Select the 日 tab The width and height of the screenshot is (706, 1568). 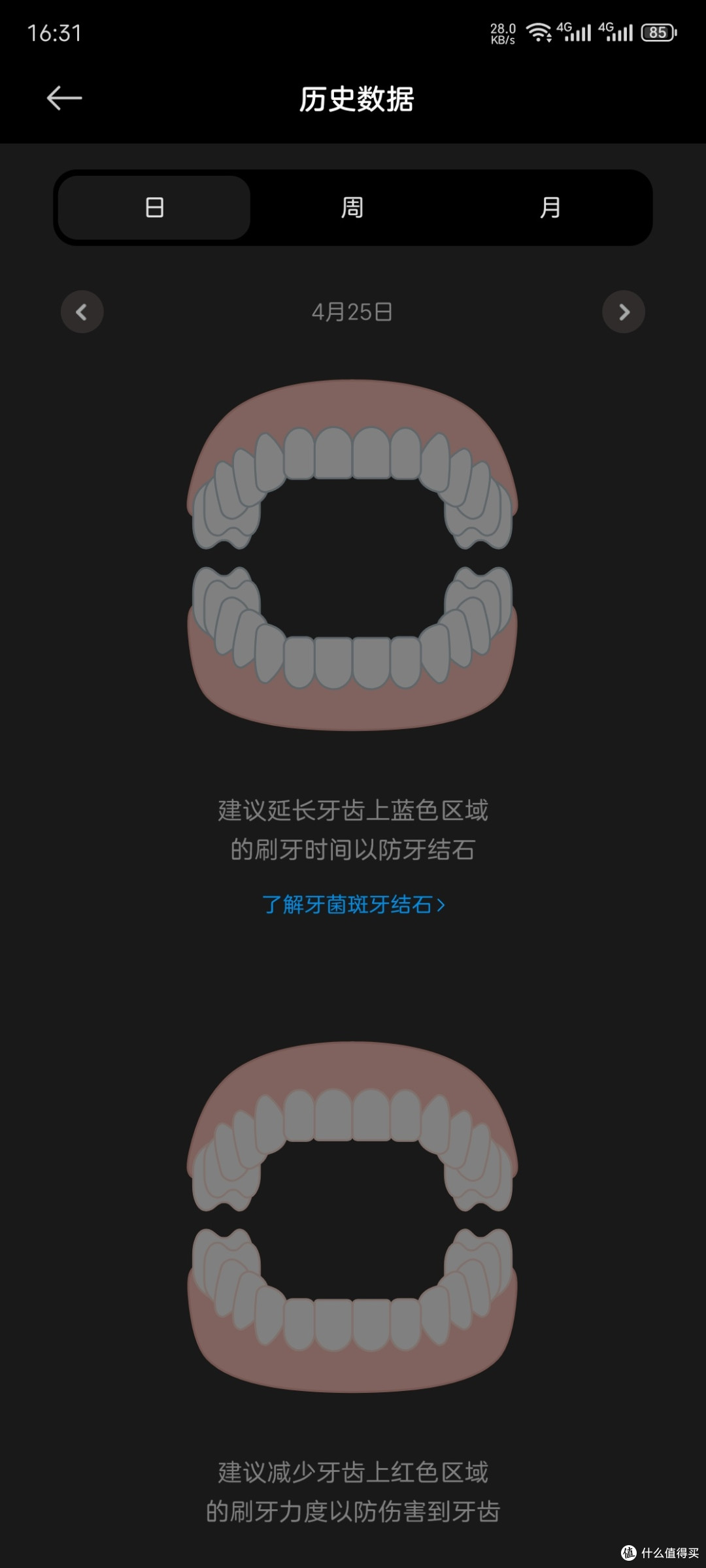coord(154,208)
